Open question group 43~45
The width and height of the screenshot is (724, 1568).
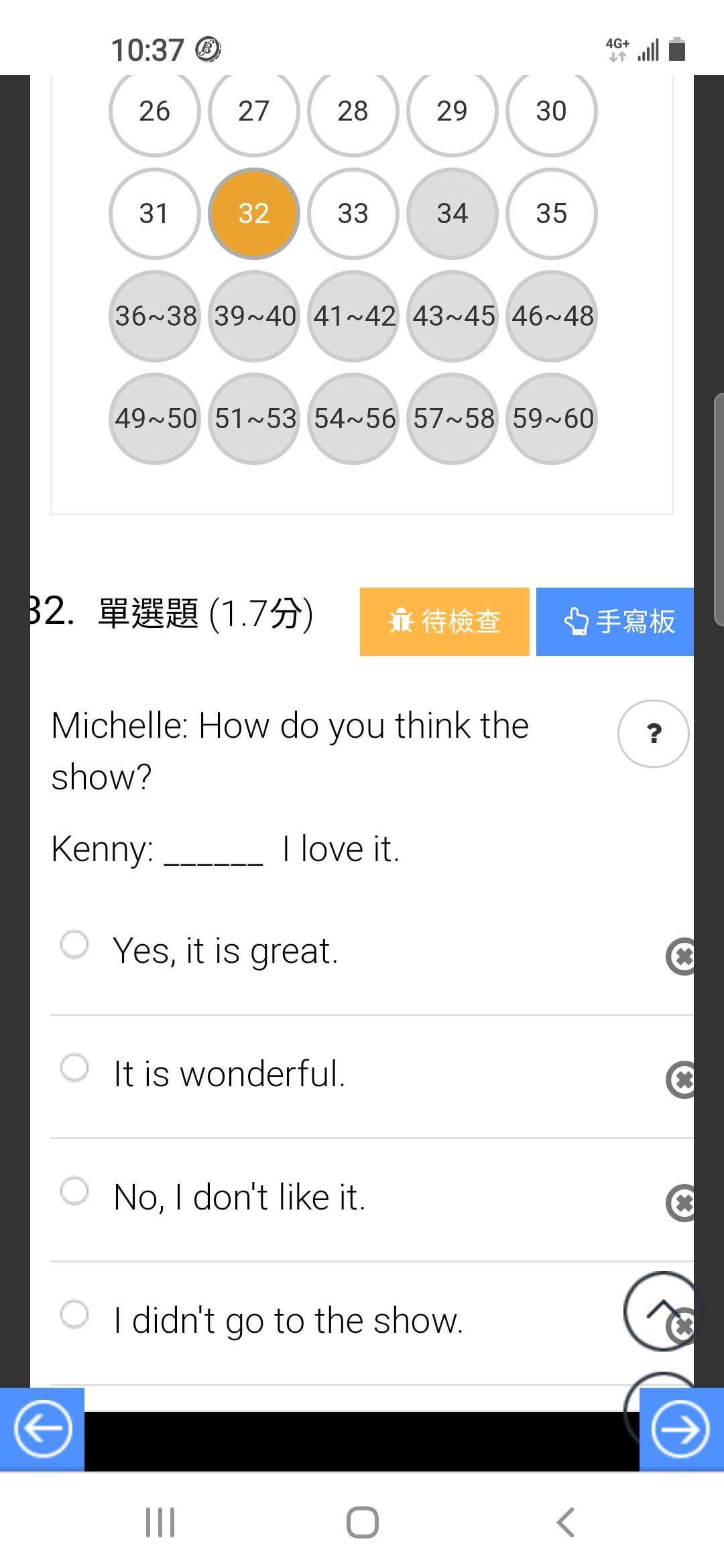(452, 316)
